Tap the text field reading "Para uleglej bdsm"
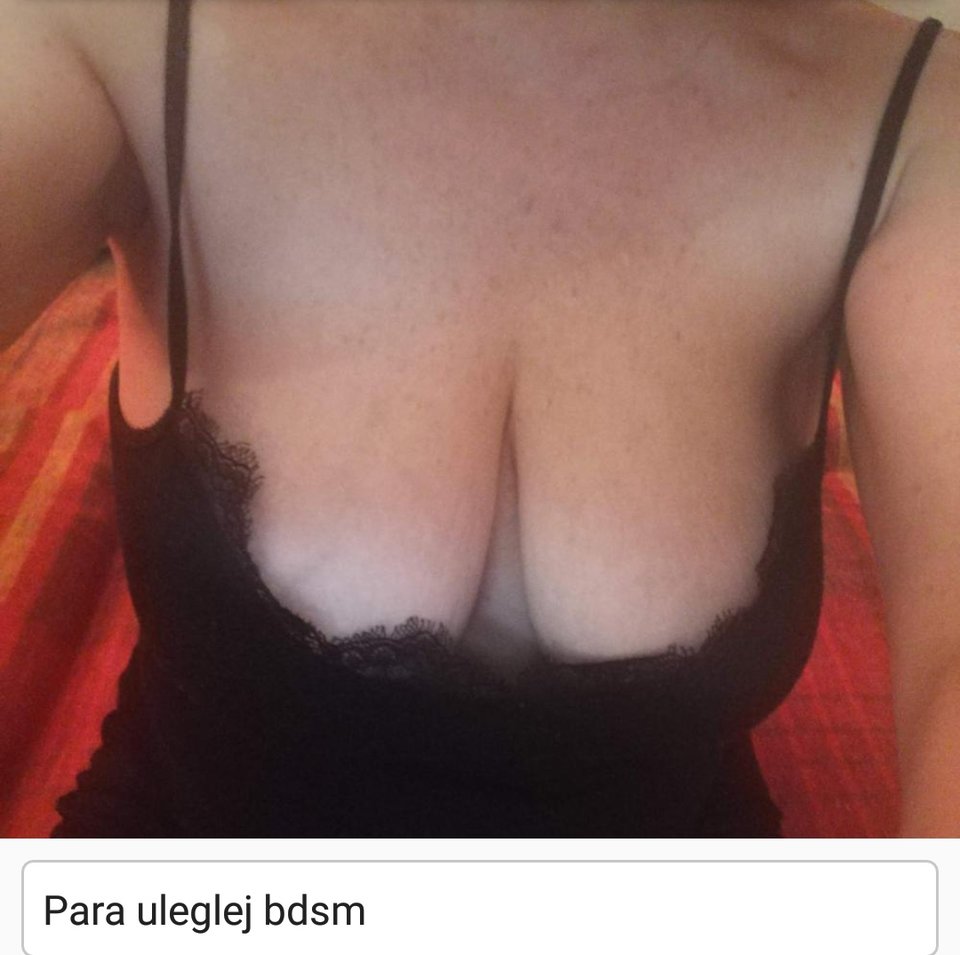This screenshot has height=955, width=960. pyautogui.click(x=480, y=910)
